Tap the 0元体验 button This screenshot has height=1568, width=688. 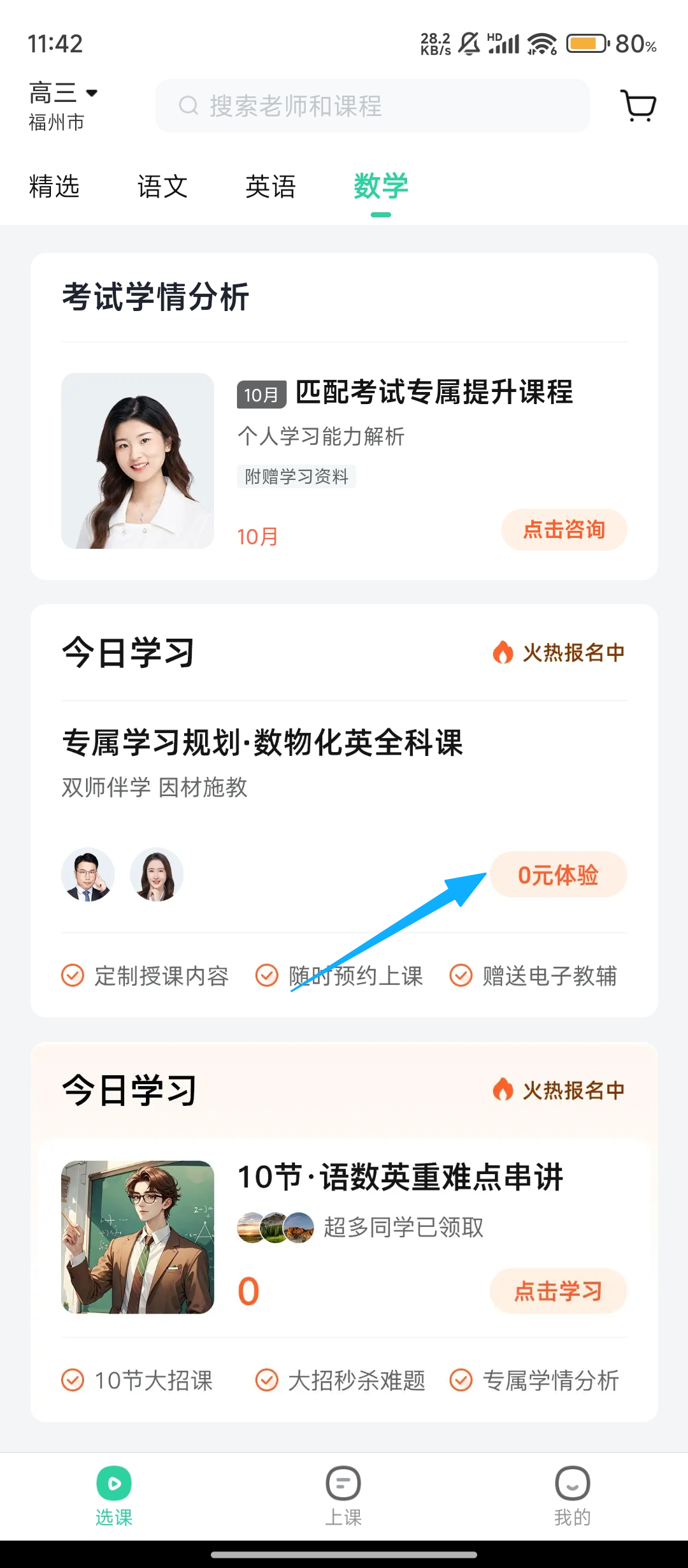coord(558,875)
